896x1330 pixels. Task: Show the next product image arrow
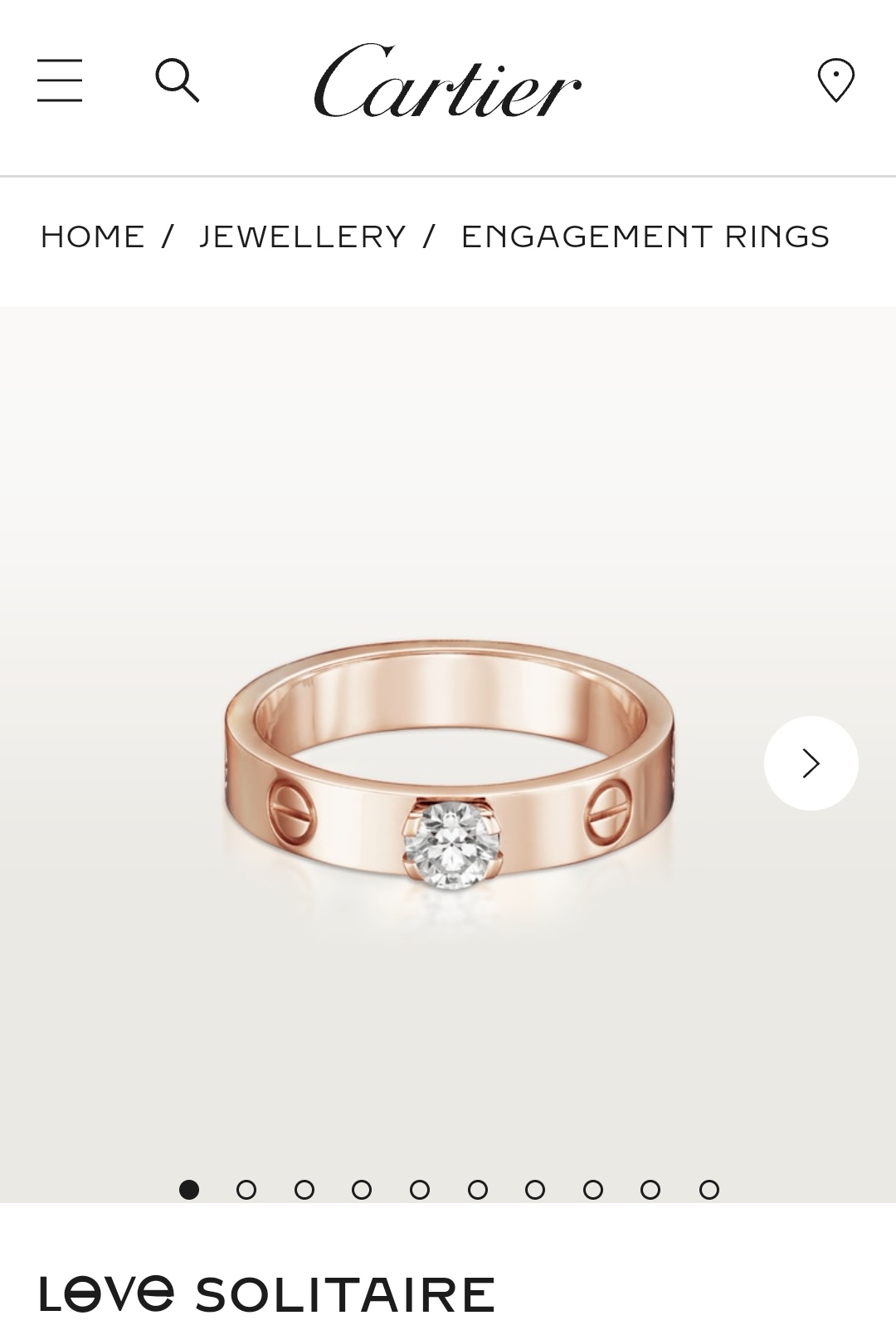[811, 763]
